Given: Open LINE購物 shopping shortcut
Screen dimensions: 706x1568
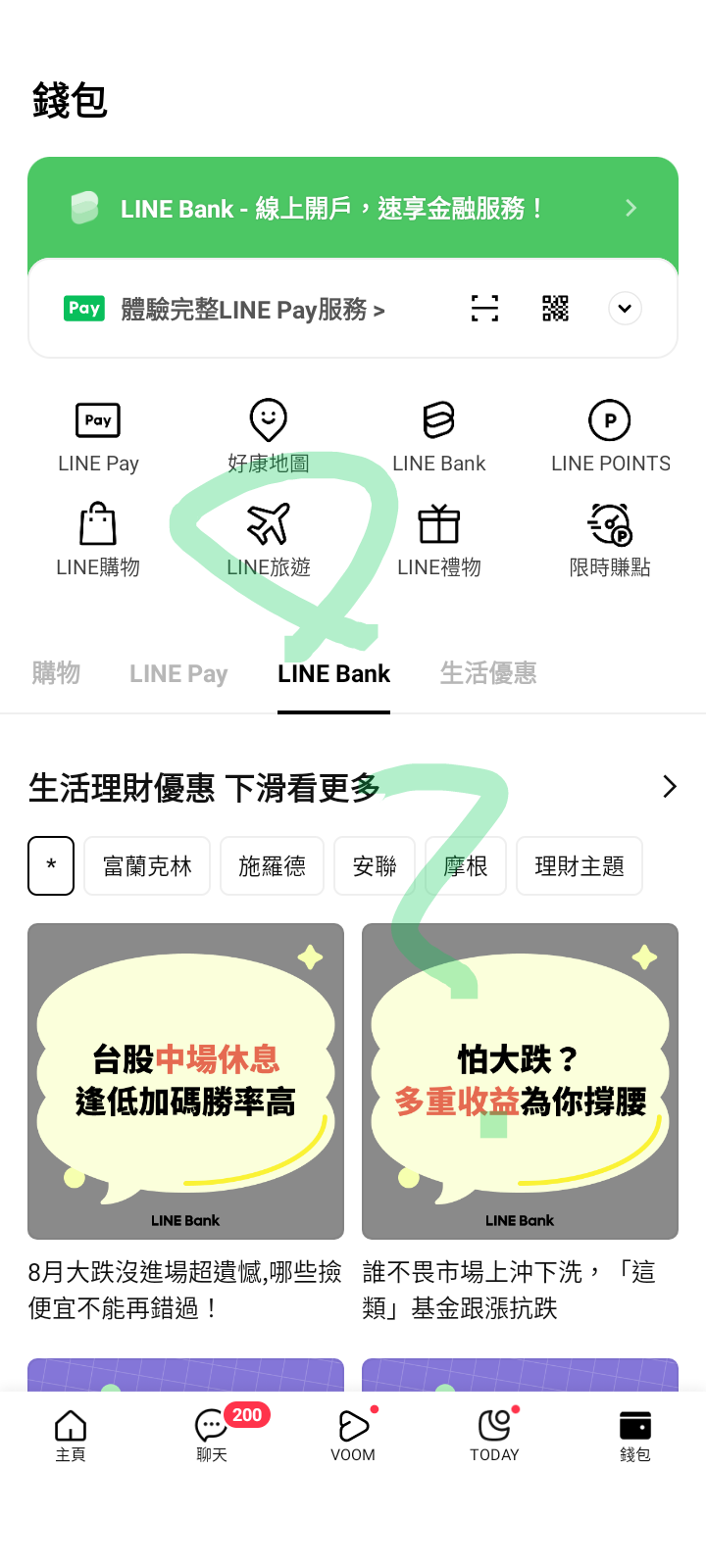Looking at the screenshot, I should 98,540.
